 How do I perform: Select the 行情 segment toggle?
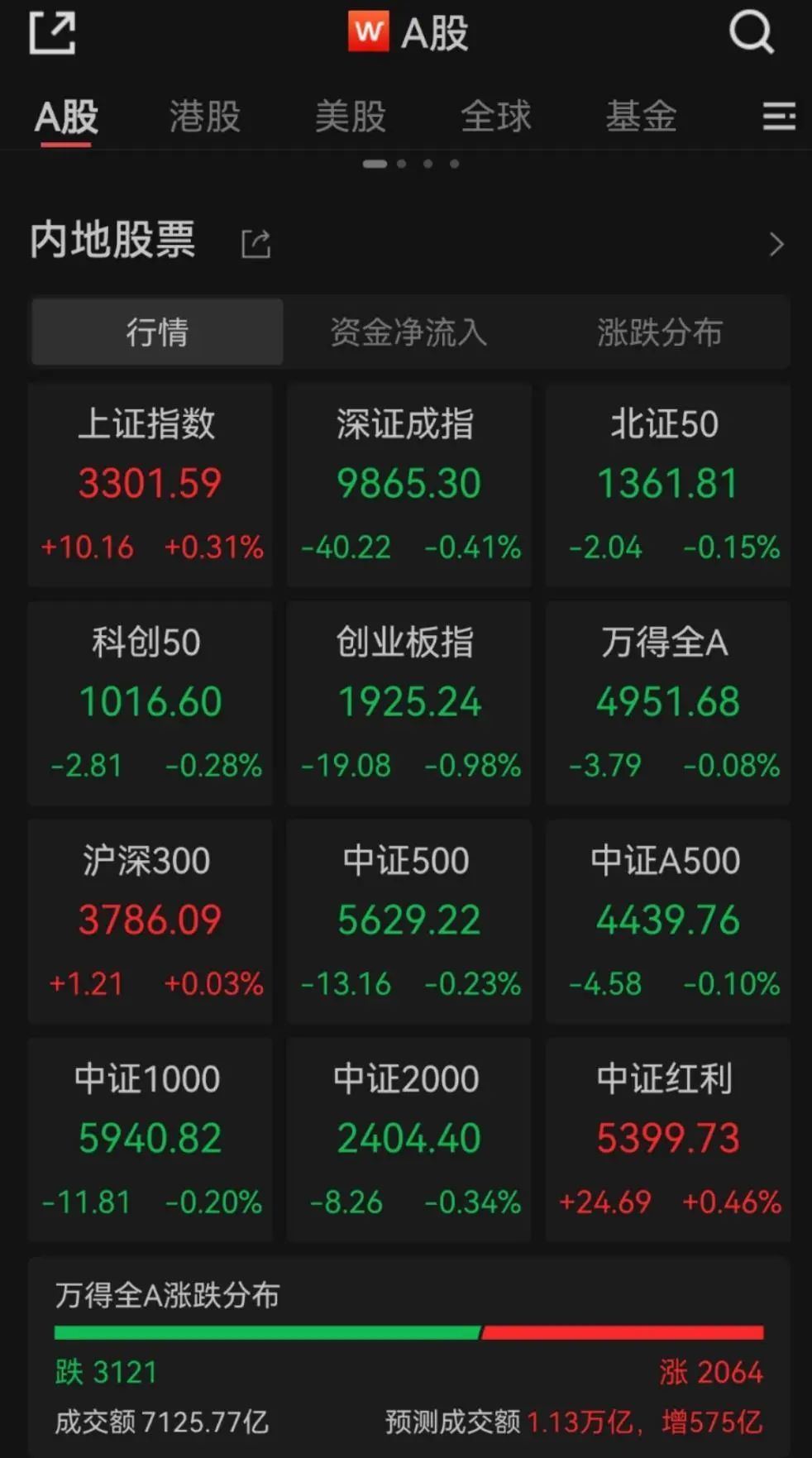[157, 332]
